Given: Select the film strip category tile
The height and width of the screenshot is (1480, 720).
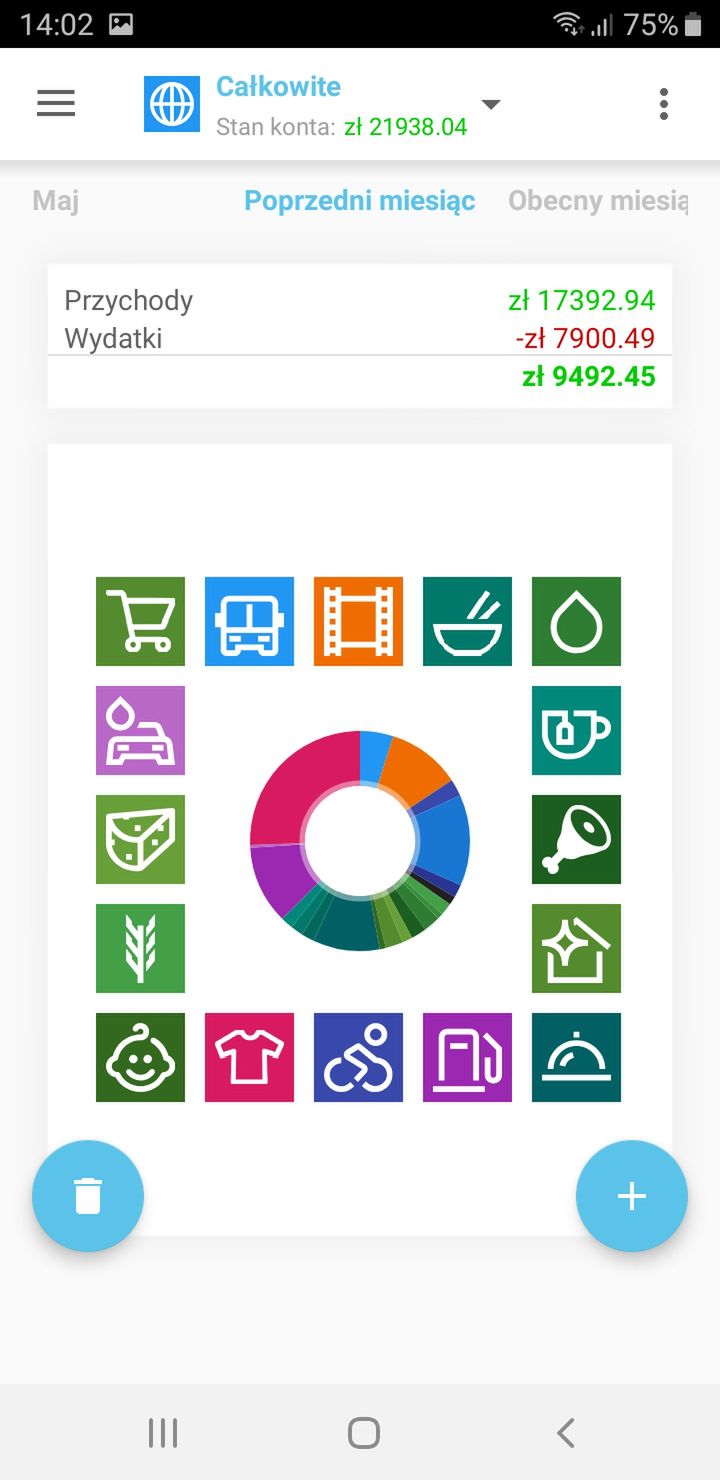Looking at the screenshot, I should [x=359, y=621].
